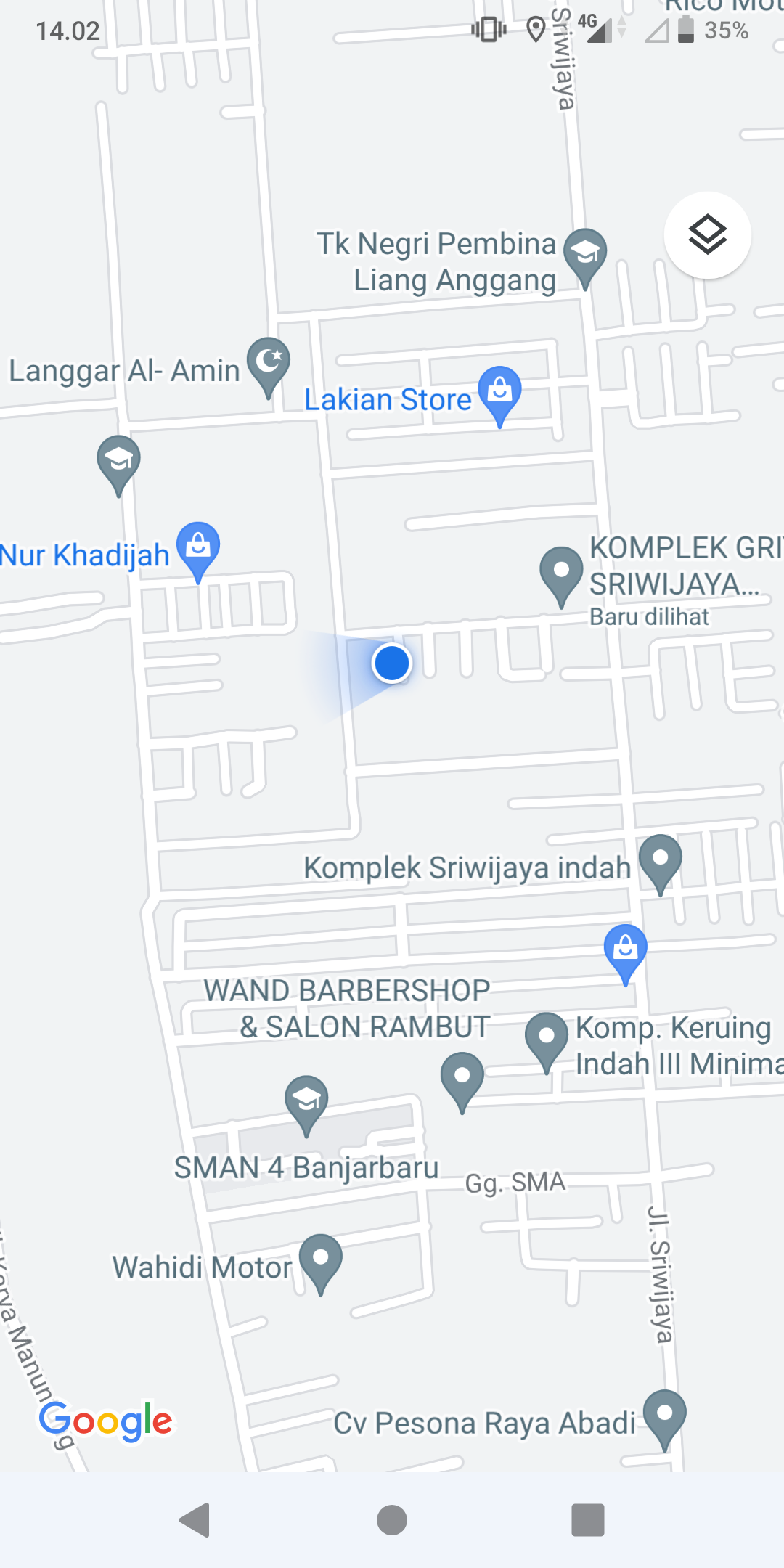Image resolution: width=784 pixels, height=1568 pixels.
Task: Tap the blue current location dot
Action: tap(392, 663)
